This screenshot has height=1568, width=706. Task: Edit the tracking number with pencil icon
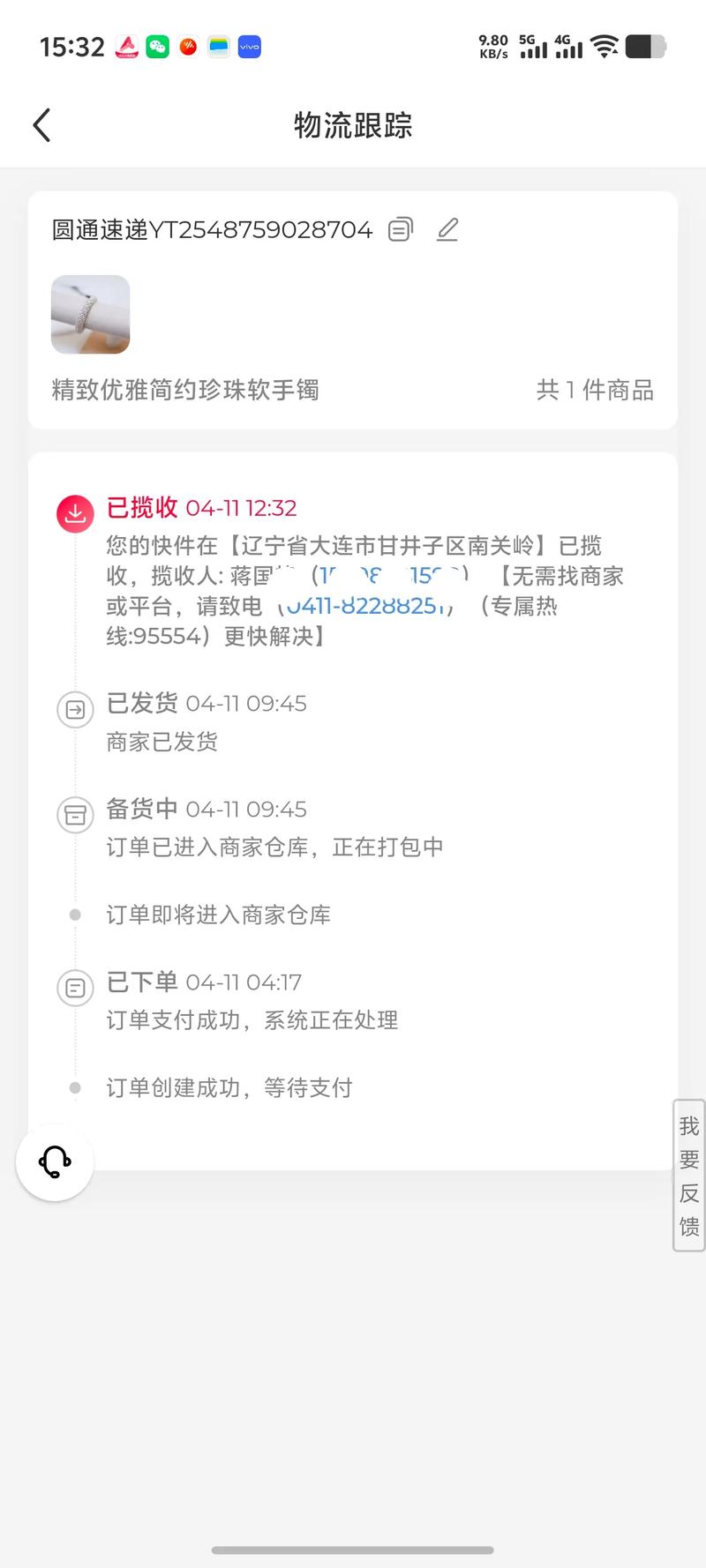pos(447,229)
